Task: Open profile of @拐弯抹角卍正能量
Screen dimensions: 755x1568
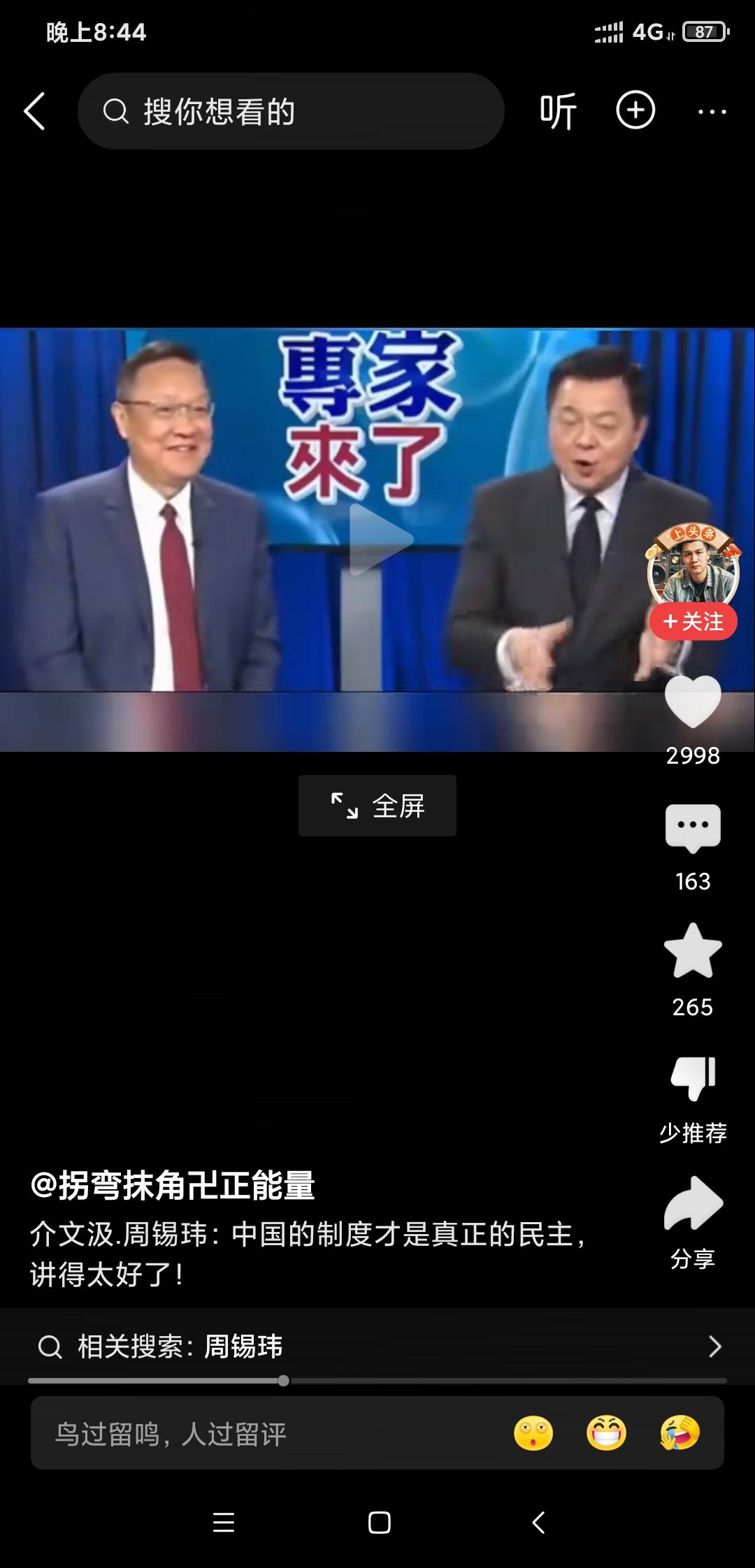Action: pyautogui.click(x=173, y=1186)
